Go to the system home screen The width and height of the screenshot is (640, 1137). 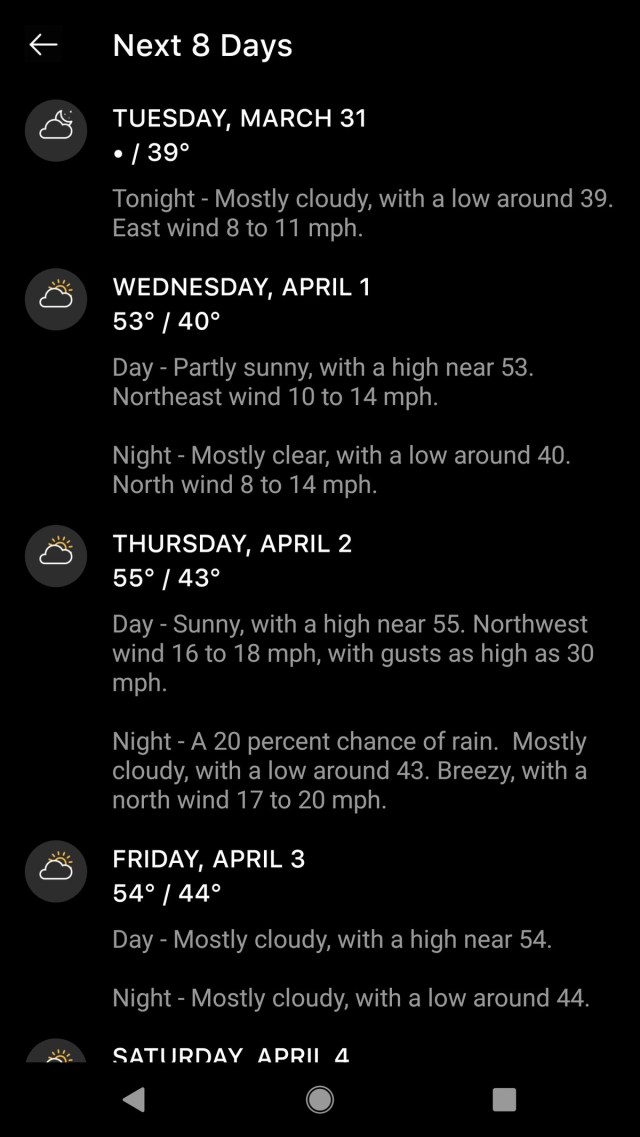(320, 1099)
